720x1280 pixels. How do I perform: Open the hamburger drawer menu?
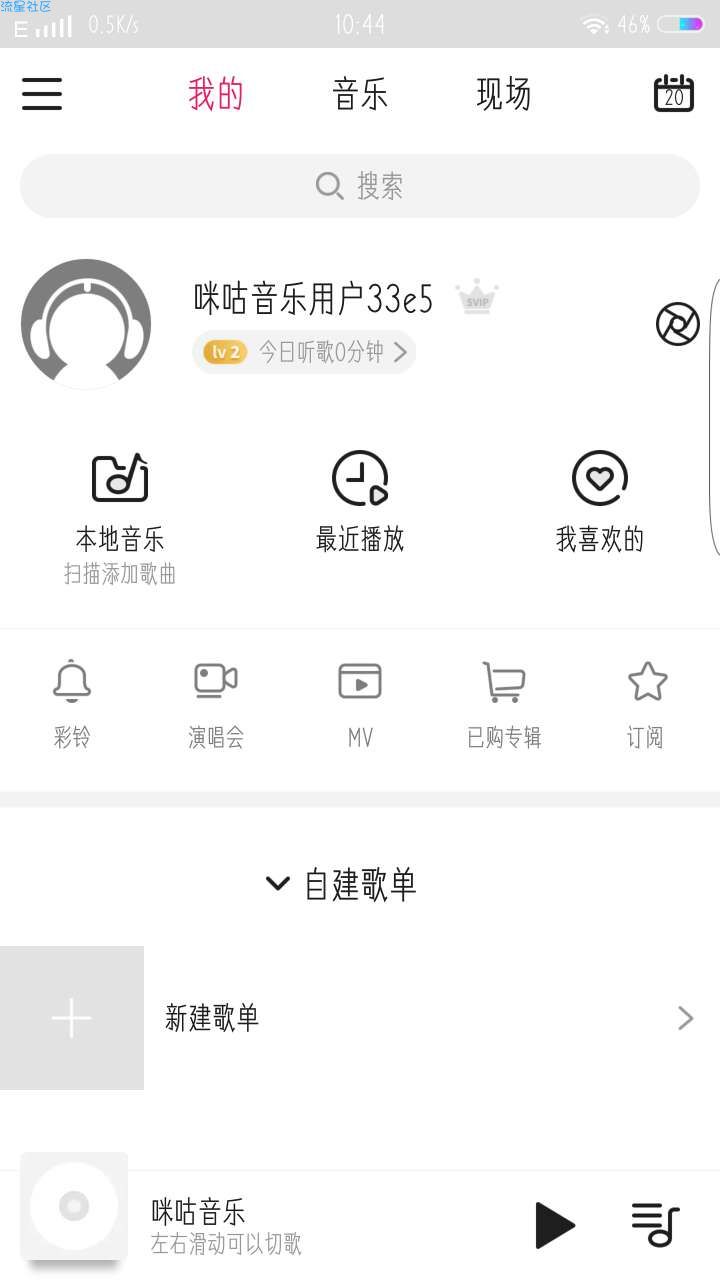click(42, 94)
